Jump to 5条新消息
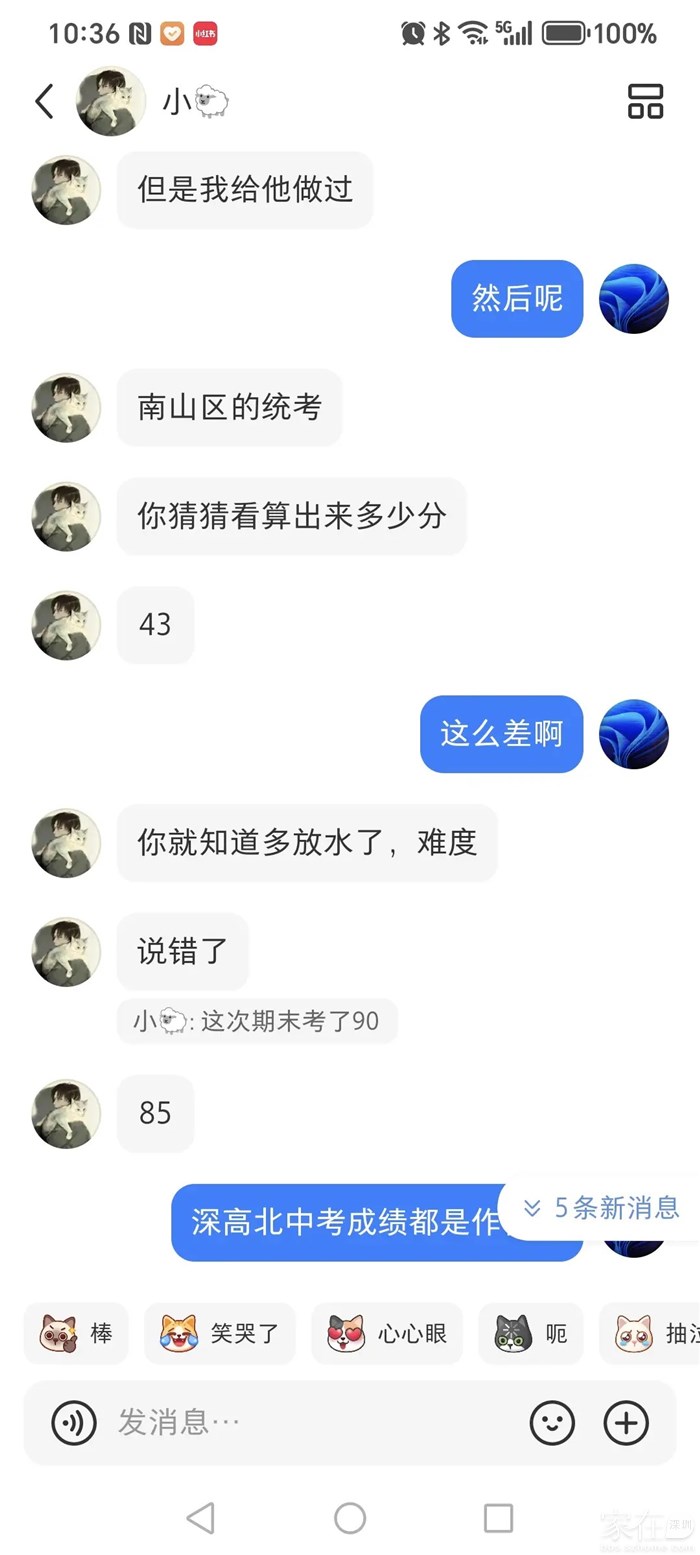 coord(602,1207)
